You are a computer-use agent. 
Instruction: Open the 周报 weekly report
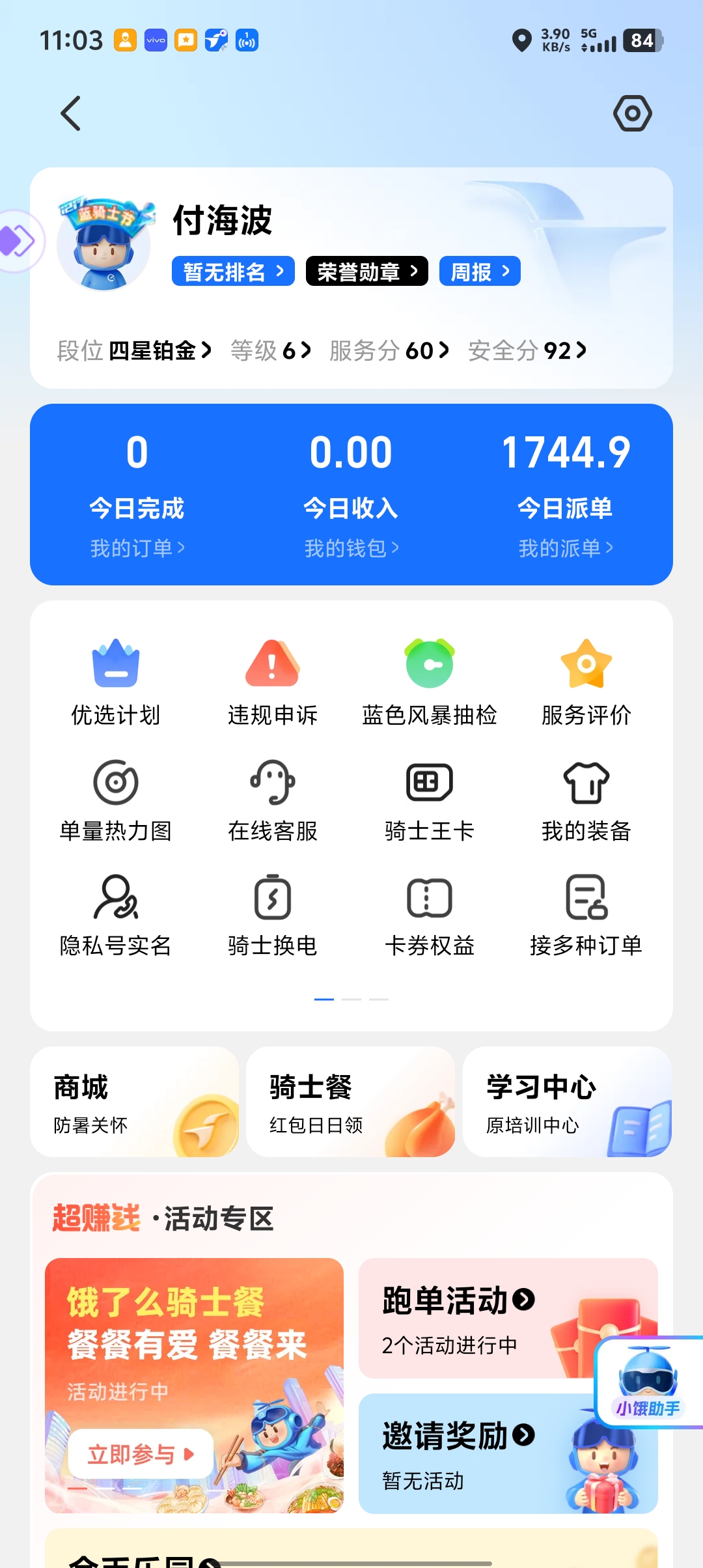480,272
